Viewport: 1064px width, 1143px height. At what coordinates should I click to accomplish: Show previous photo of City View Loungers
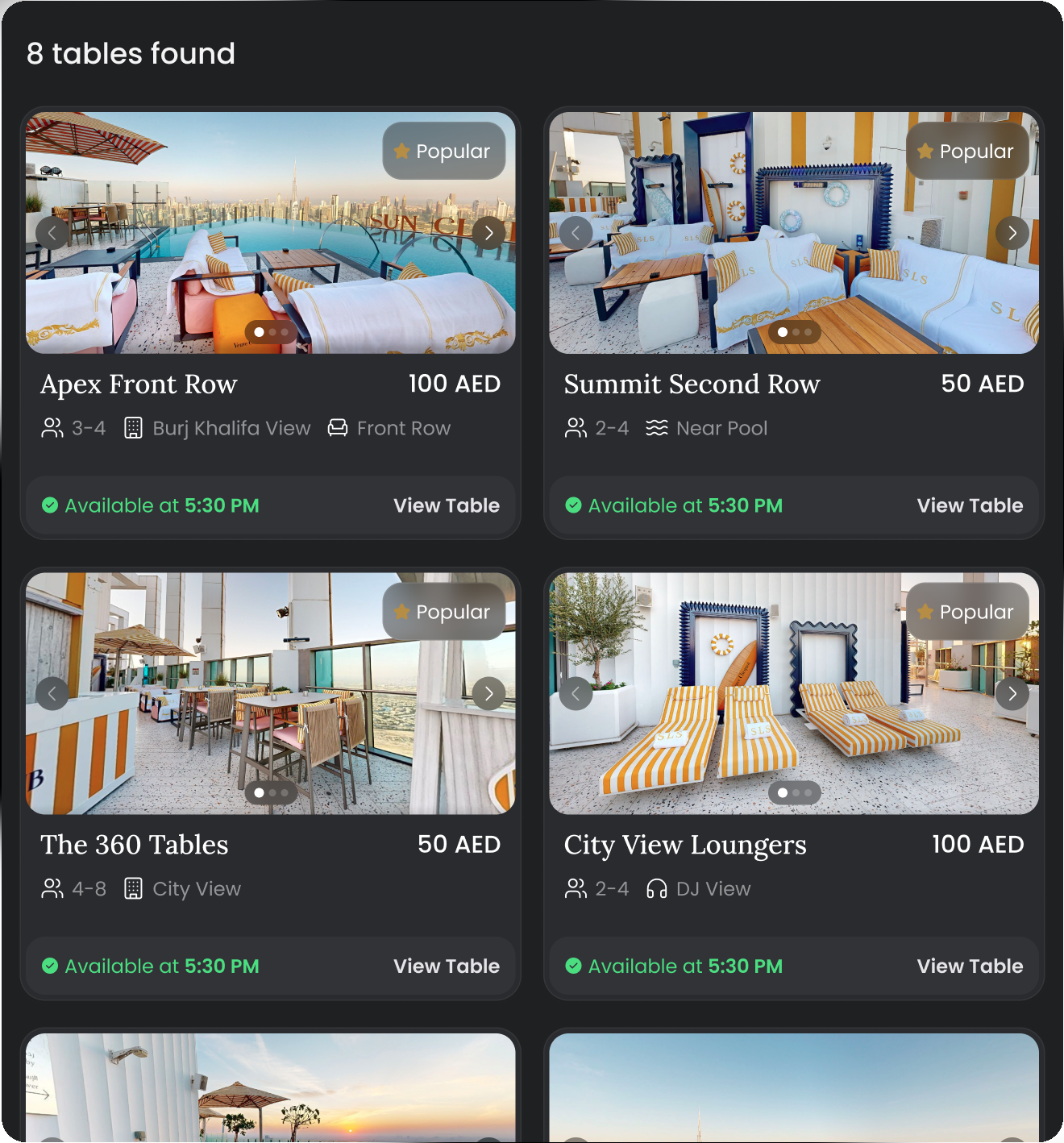[576, 693]
